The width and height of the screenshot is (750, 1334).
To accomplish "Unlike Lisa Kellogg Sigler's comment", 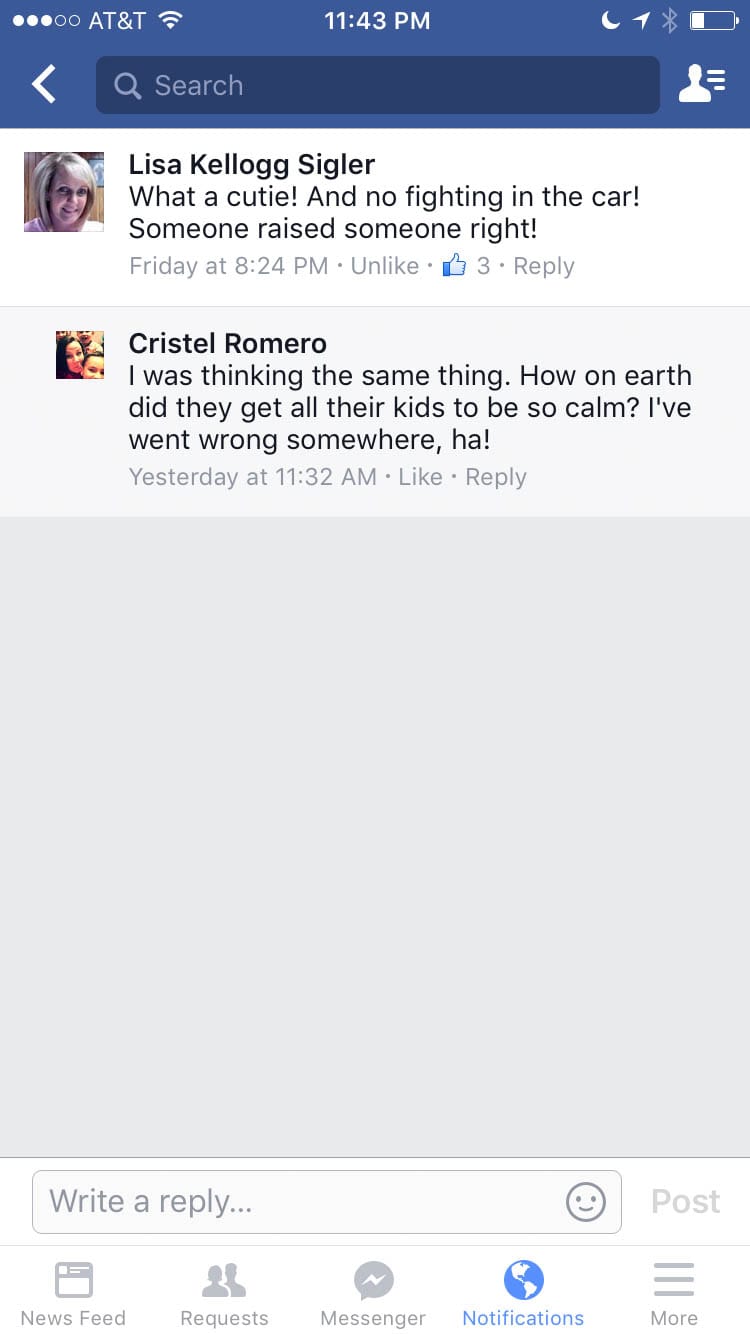I will tap(384, 266).
